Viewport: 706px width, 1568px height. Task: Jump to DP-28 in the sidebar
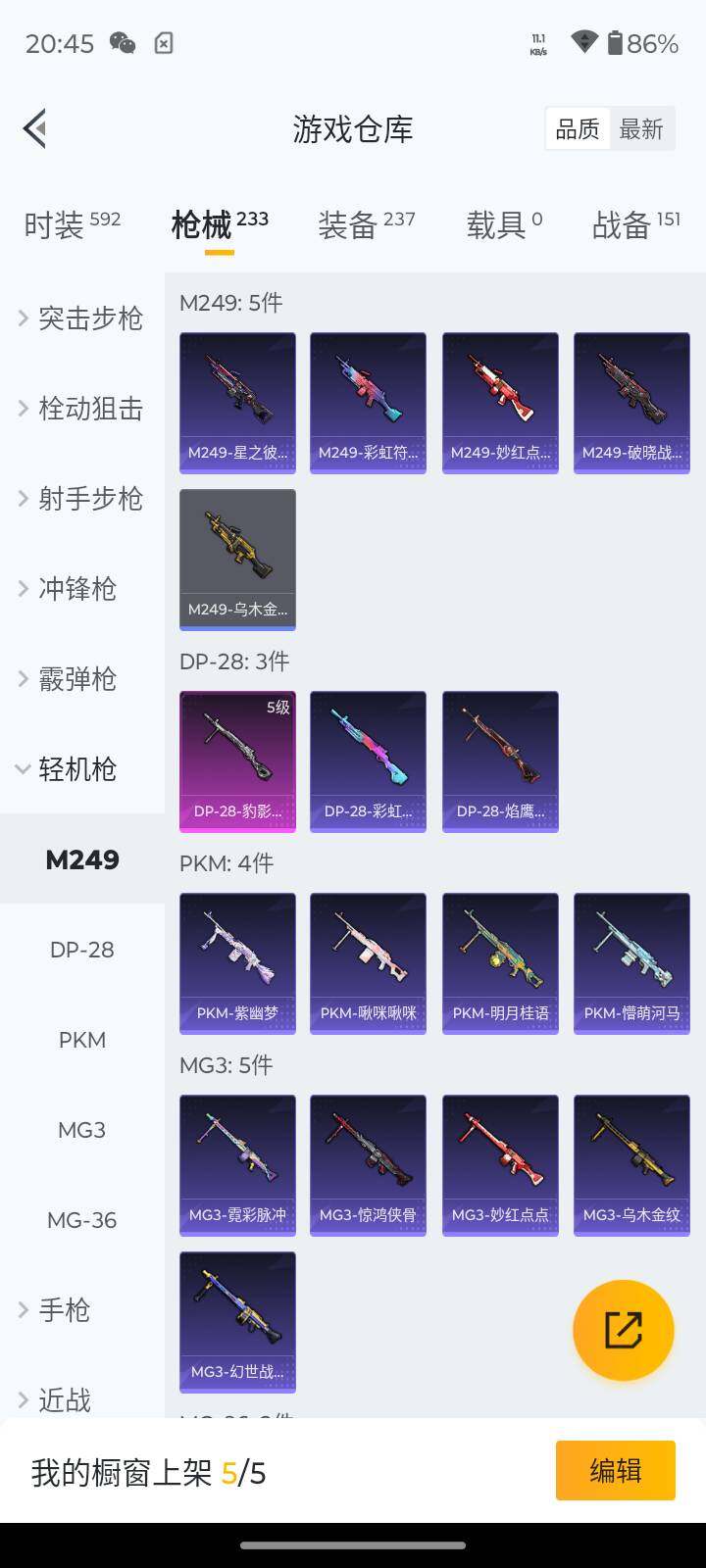82,950
